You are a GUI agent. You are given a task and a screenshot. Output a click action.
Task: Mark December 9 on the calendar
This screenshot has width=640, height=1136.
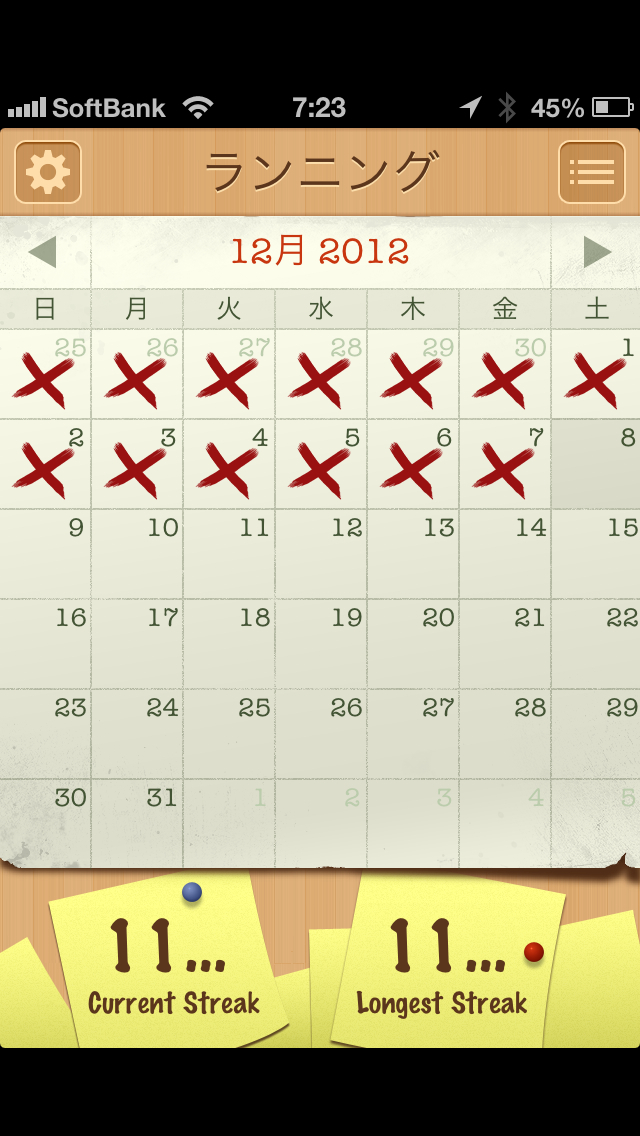point(46,555)
